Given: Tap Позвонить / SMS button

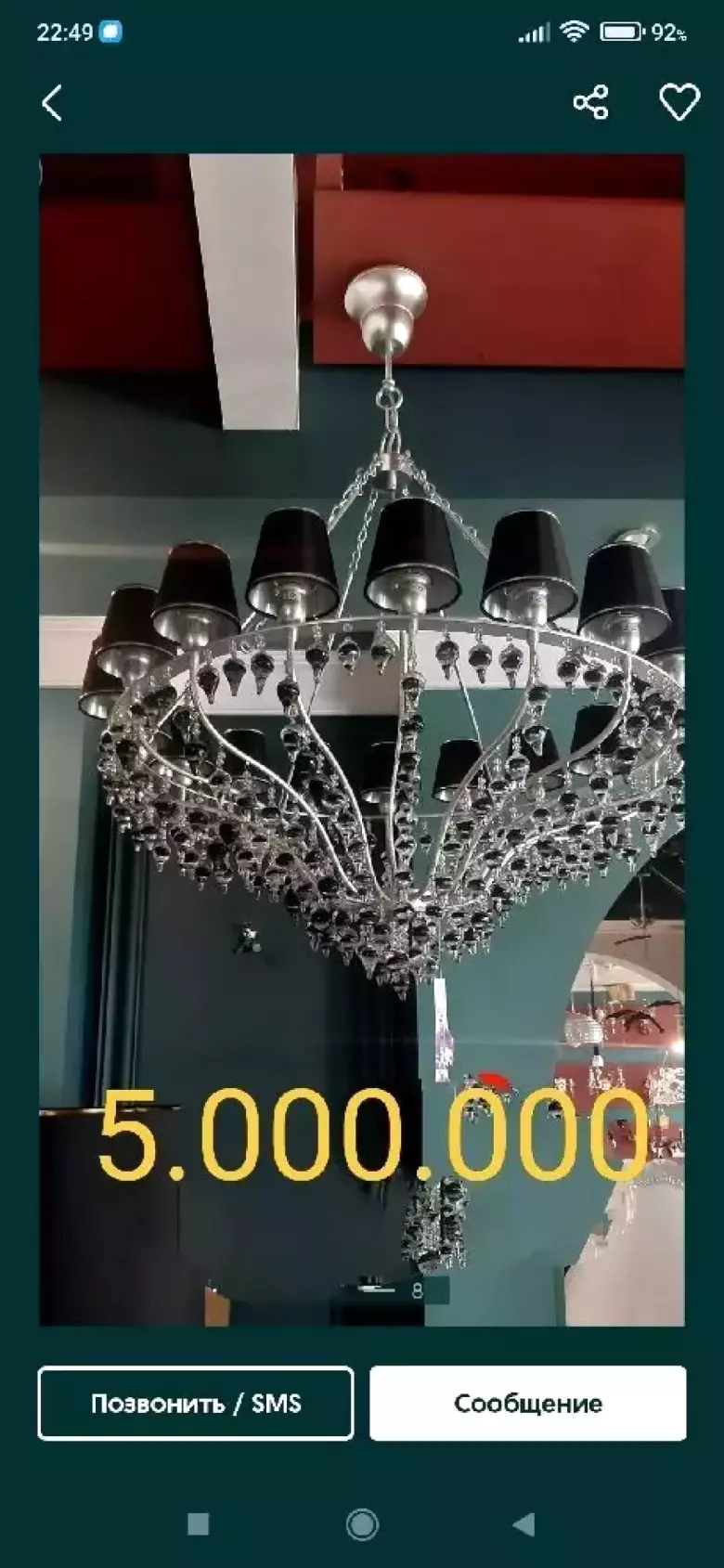Looking at the screenshot, I should click(x=196, y=1403).
